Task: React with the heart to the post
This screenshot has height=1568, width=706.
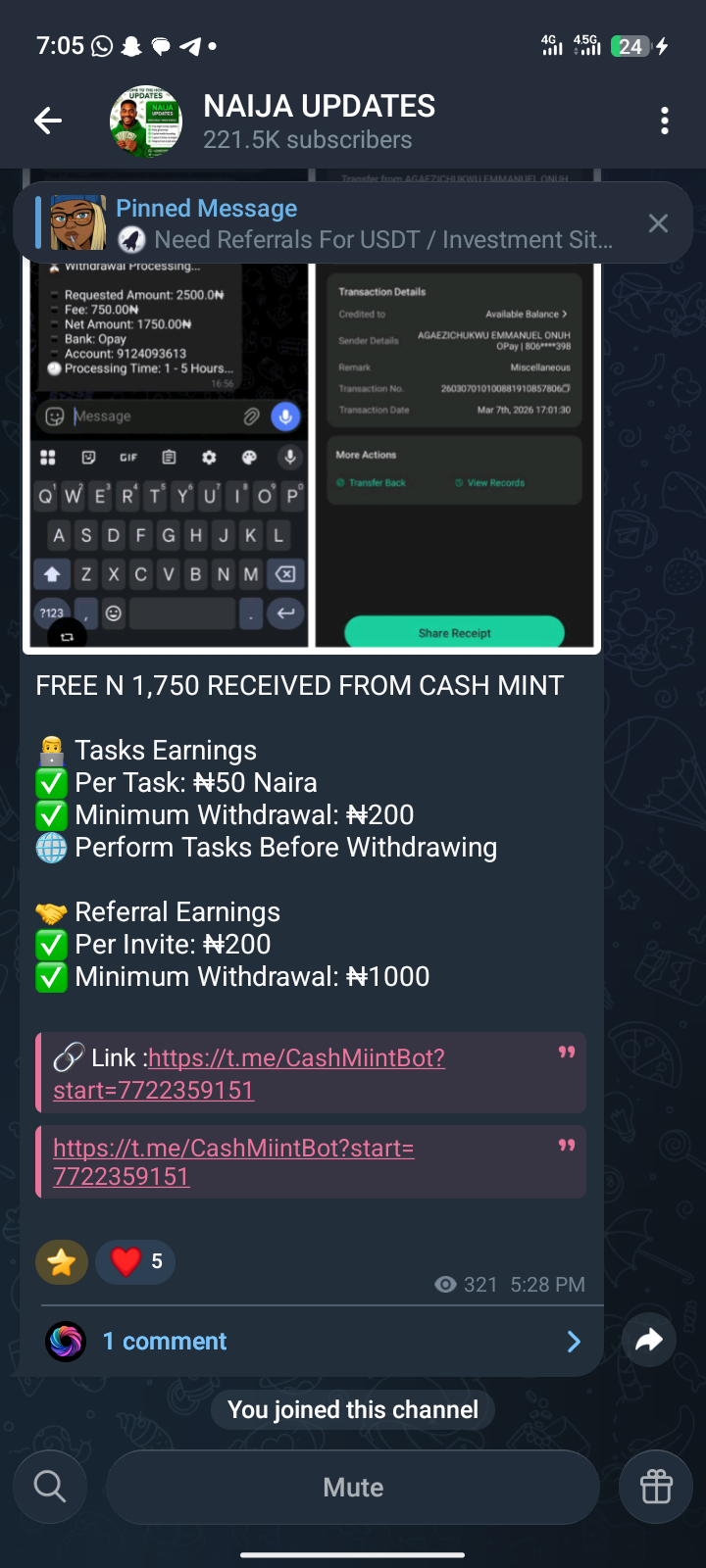Action: [135, 1262]
